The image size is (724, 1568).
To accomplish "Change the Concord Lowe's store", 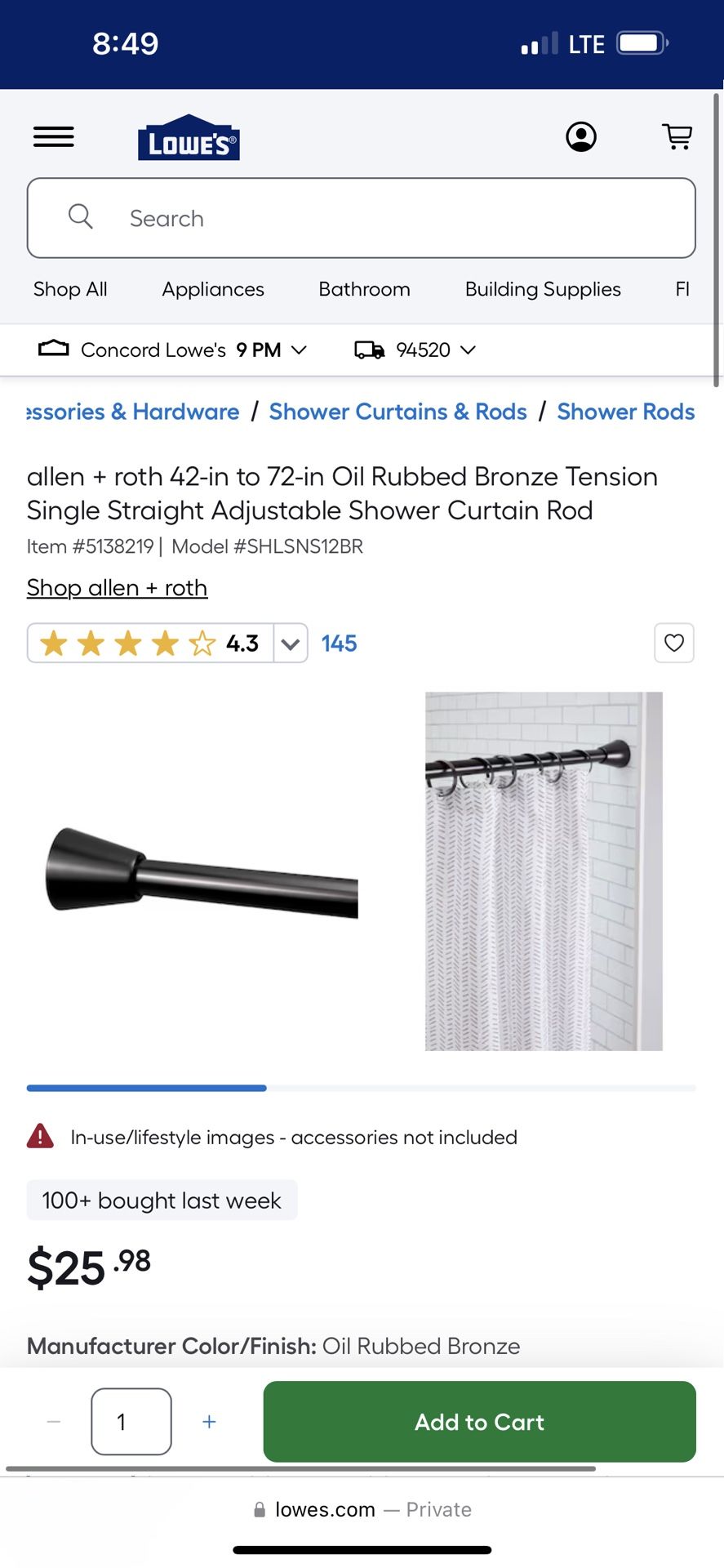I will pos(173,350).
